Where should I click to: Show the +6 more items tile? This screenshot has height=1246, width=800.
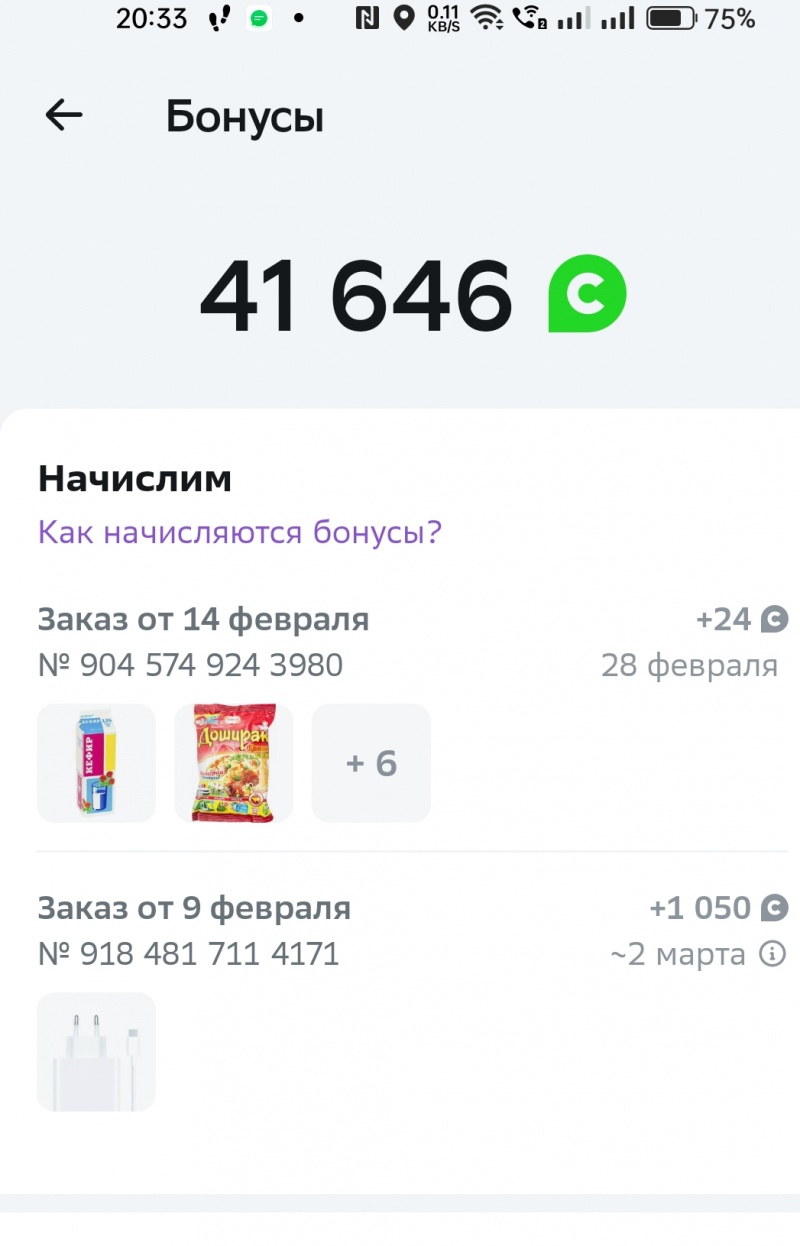pos(371,763)
